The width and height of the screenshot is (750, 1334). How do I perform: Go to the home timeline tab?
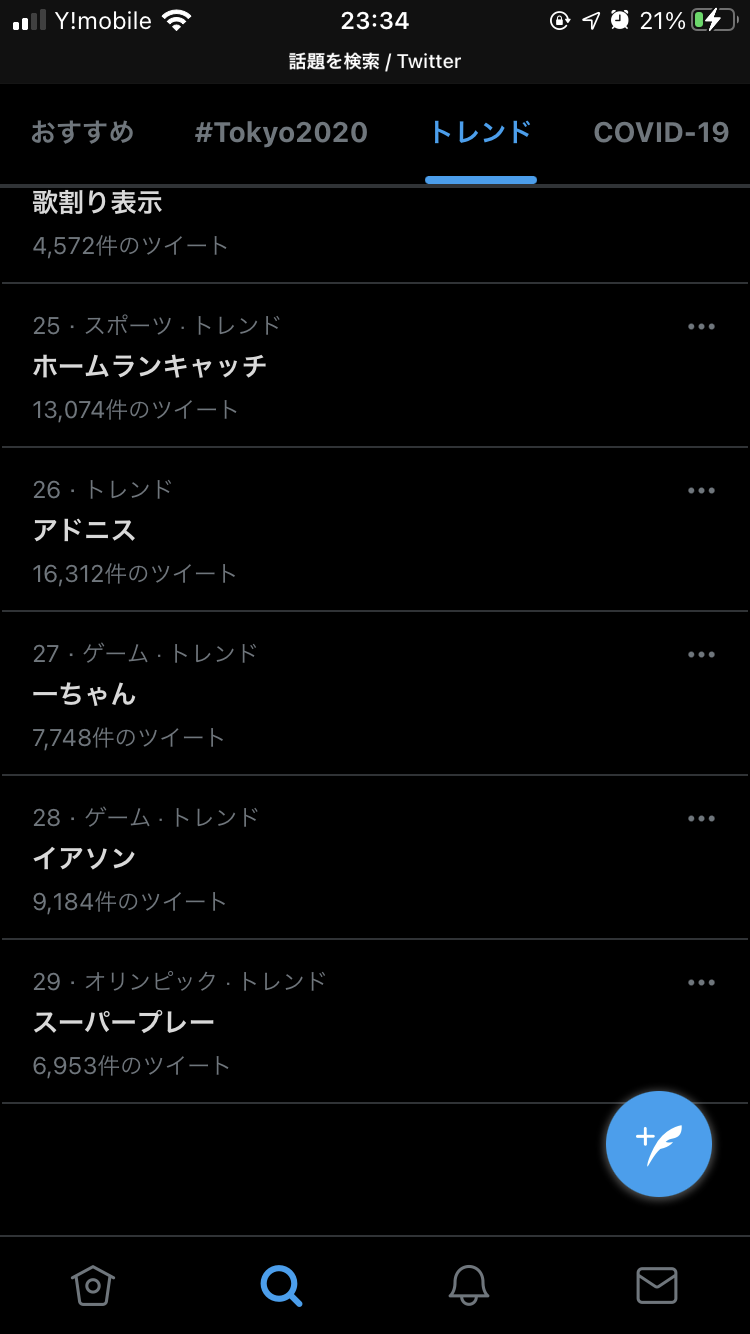pyautogui.click(x=93, y=1285)
